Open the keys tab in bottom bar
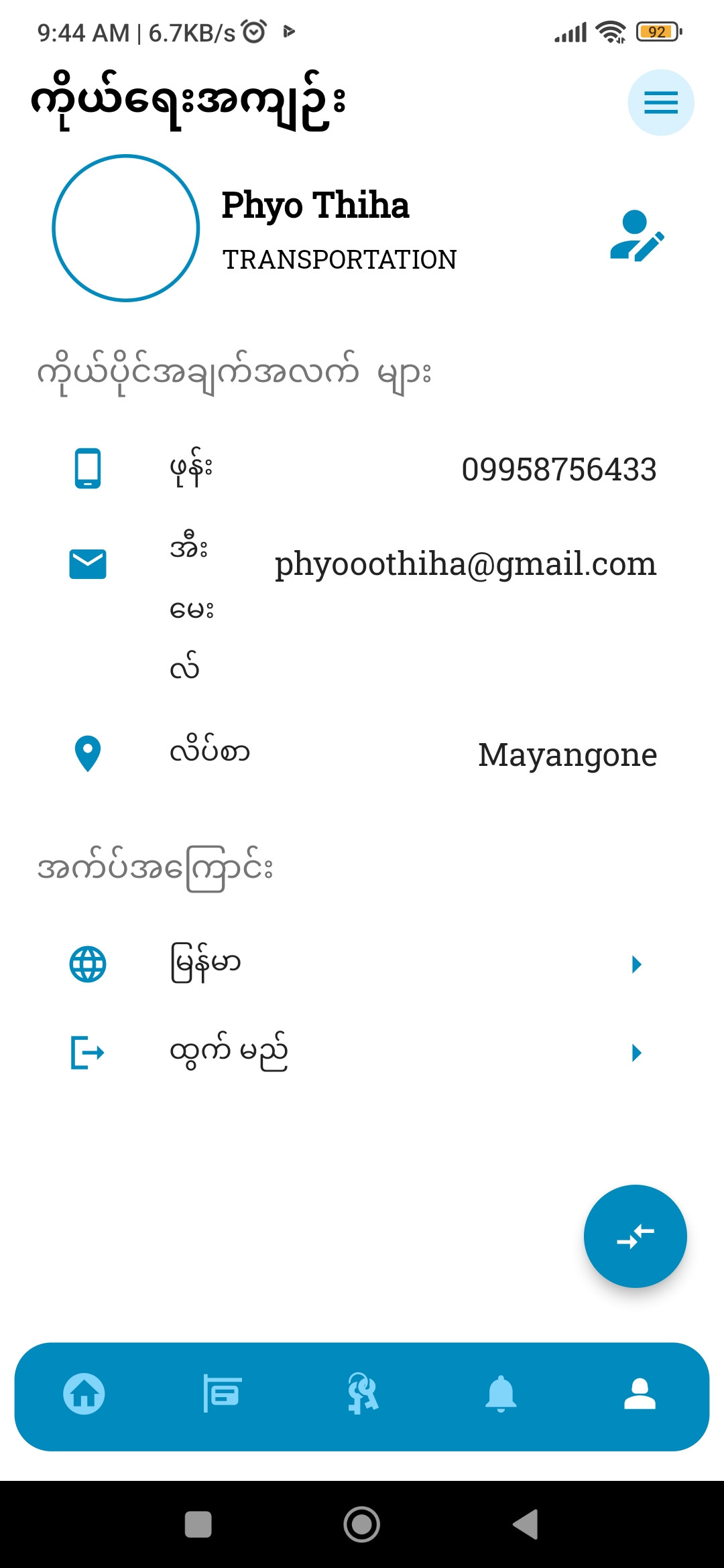Viewport: 724px width, 1568px height. 363,1394
